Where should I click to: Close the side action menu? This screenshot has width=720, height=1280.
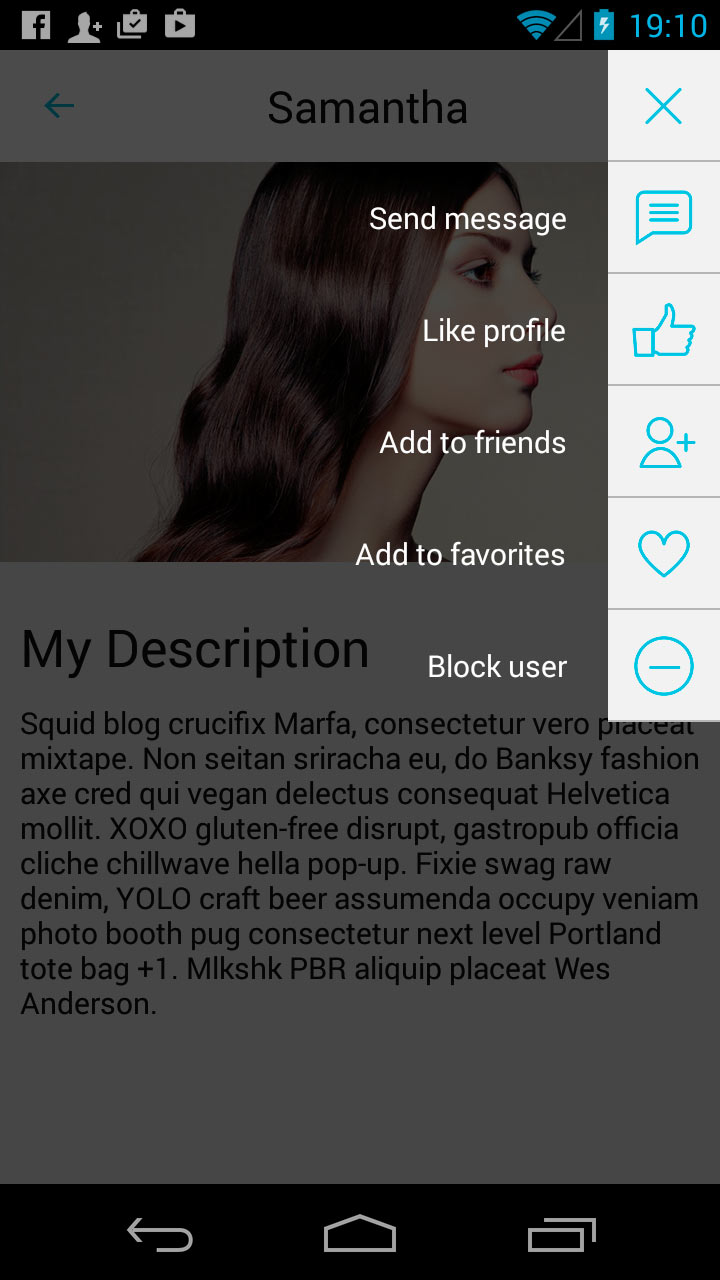663,106
